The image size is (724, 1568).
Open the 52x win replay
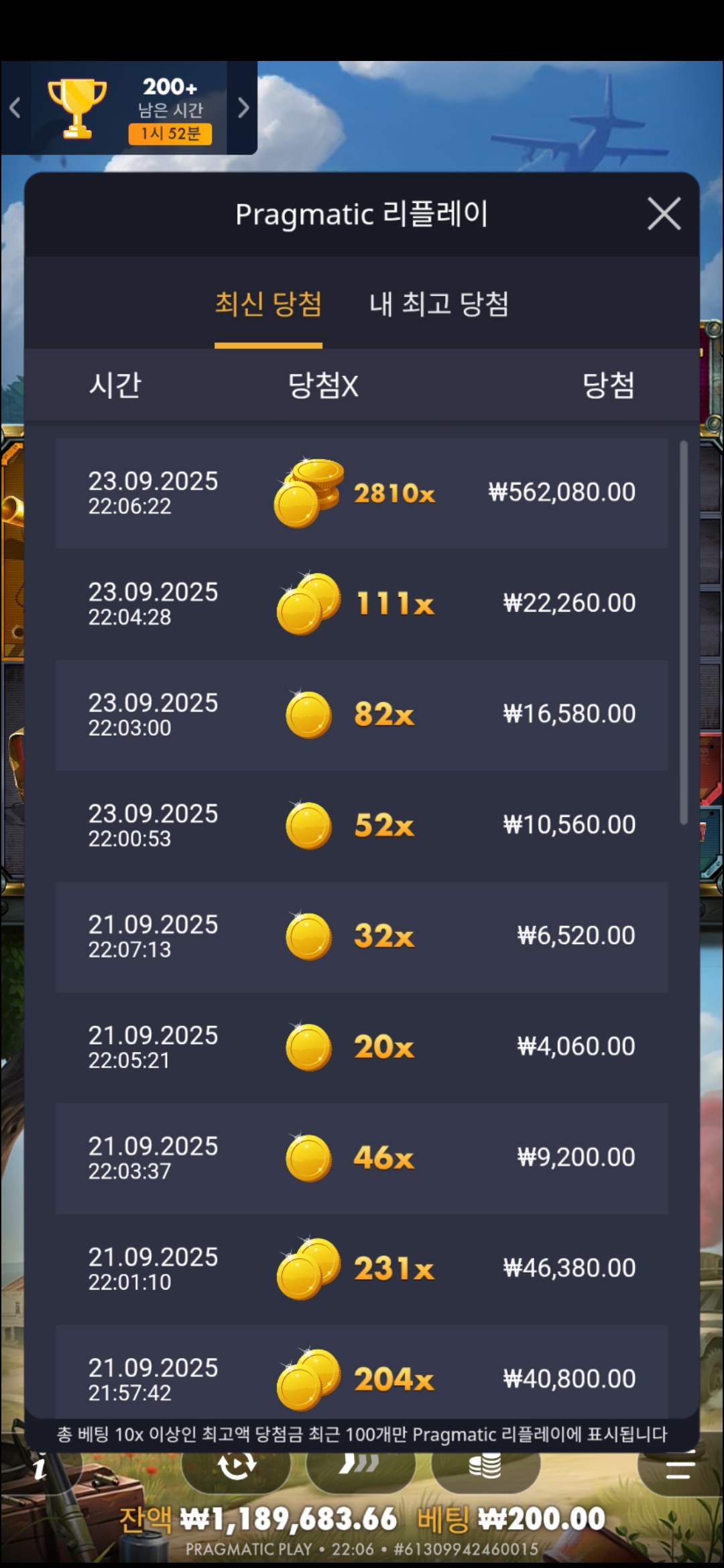tap(361, 825)
